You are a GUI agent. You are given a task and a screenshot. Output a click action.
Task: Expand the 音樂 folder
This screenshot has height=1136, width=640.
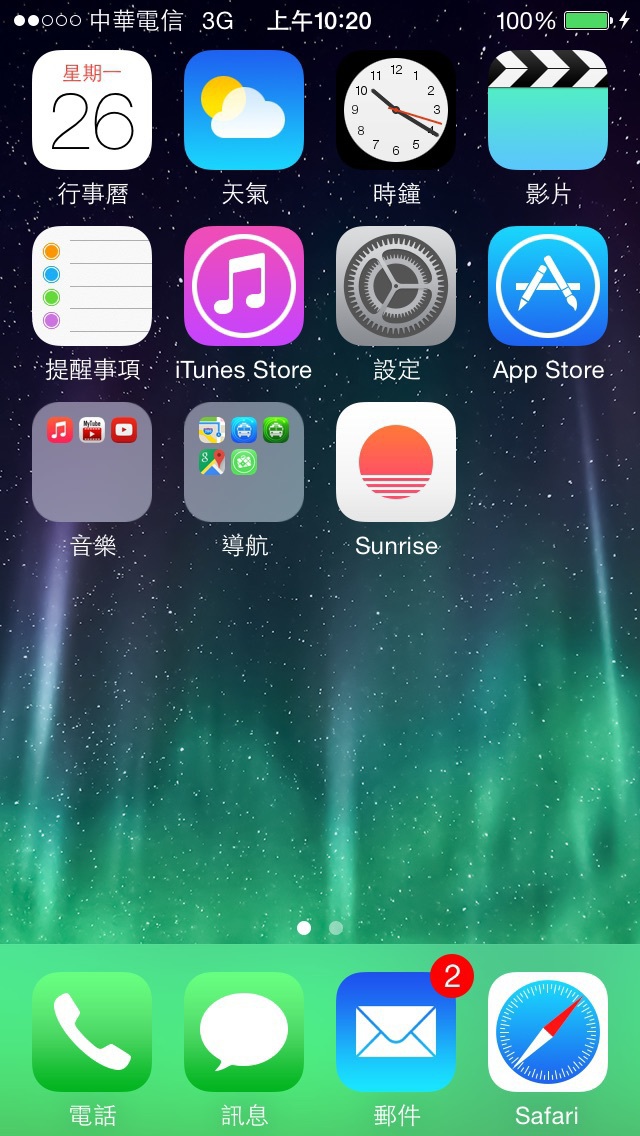pyautogui.click(x=92, y=462)
